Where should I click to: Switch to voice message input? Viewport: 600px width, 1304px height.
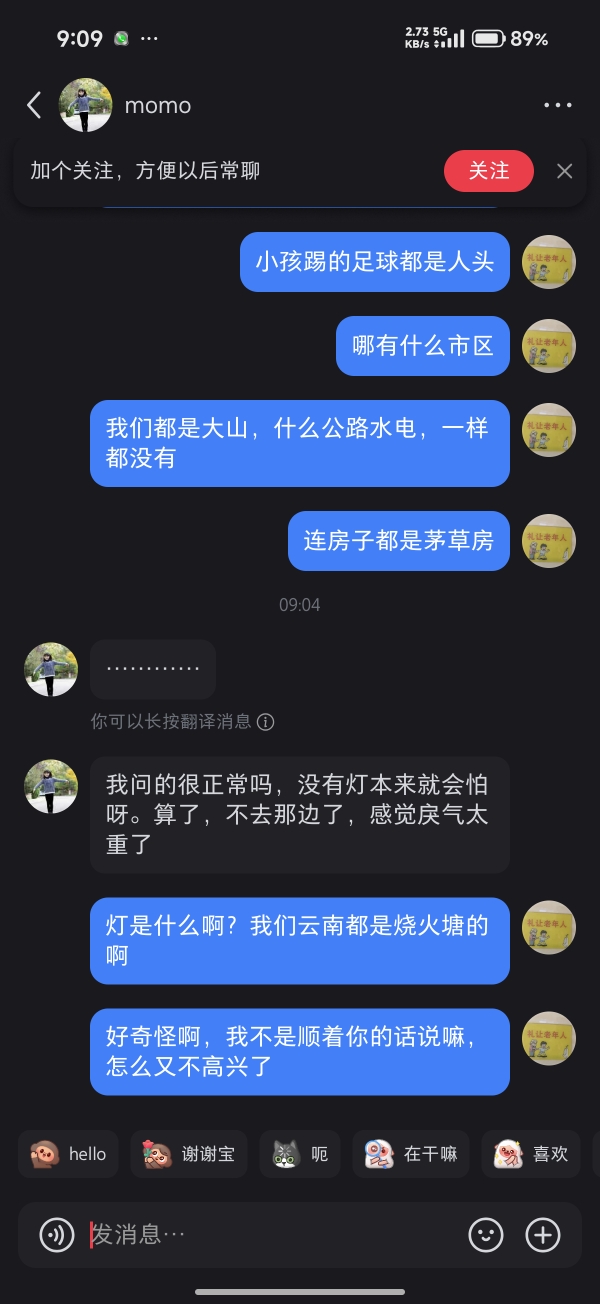(57, 1235)
